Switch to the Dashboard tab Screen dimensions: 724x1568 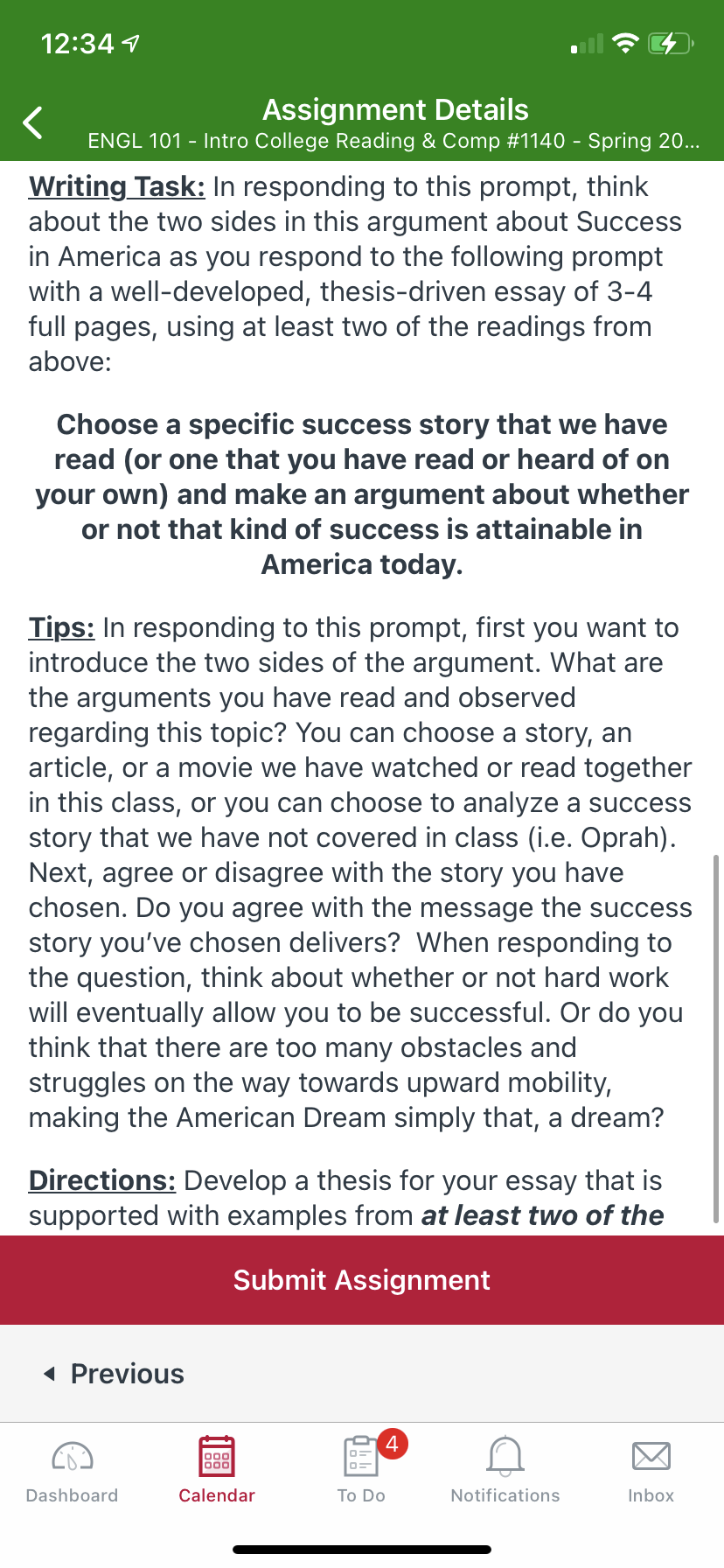click(73, 1470)
